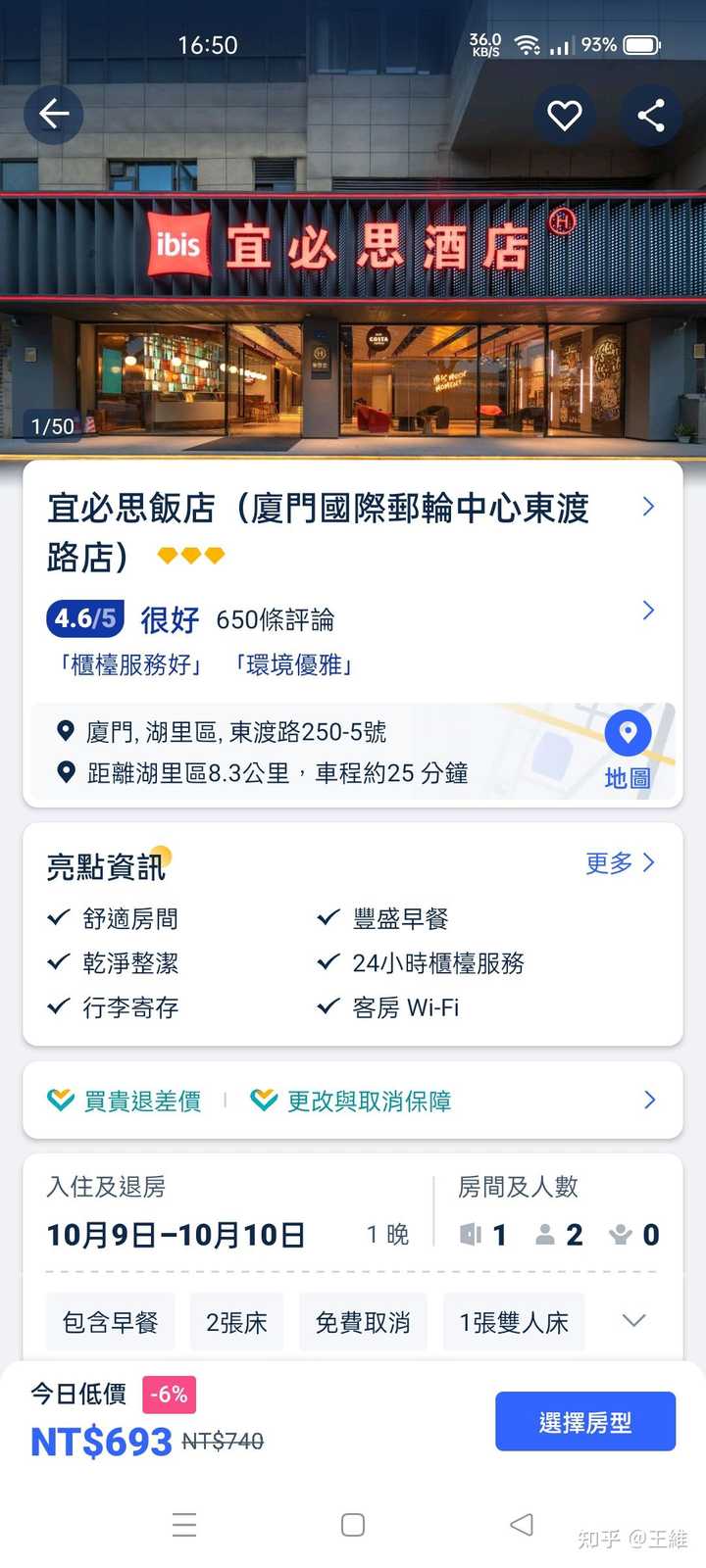Tap 更多 for more highlights
The image size is (706, 1568).
(x=619, y=862)
